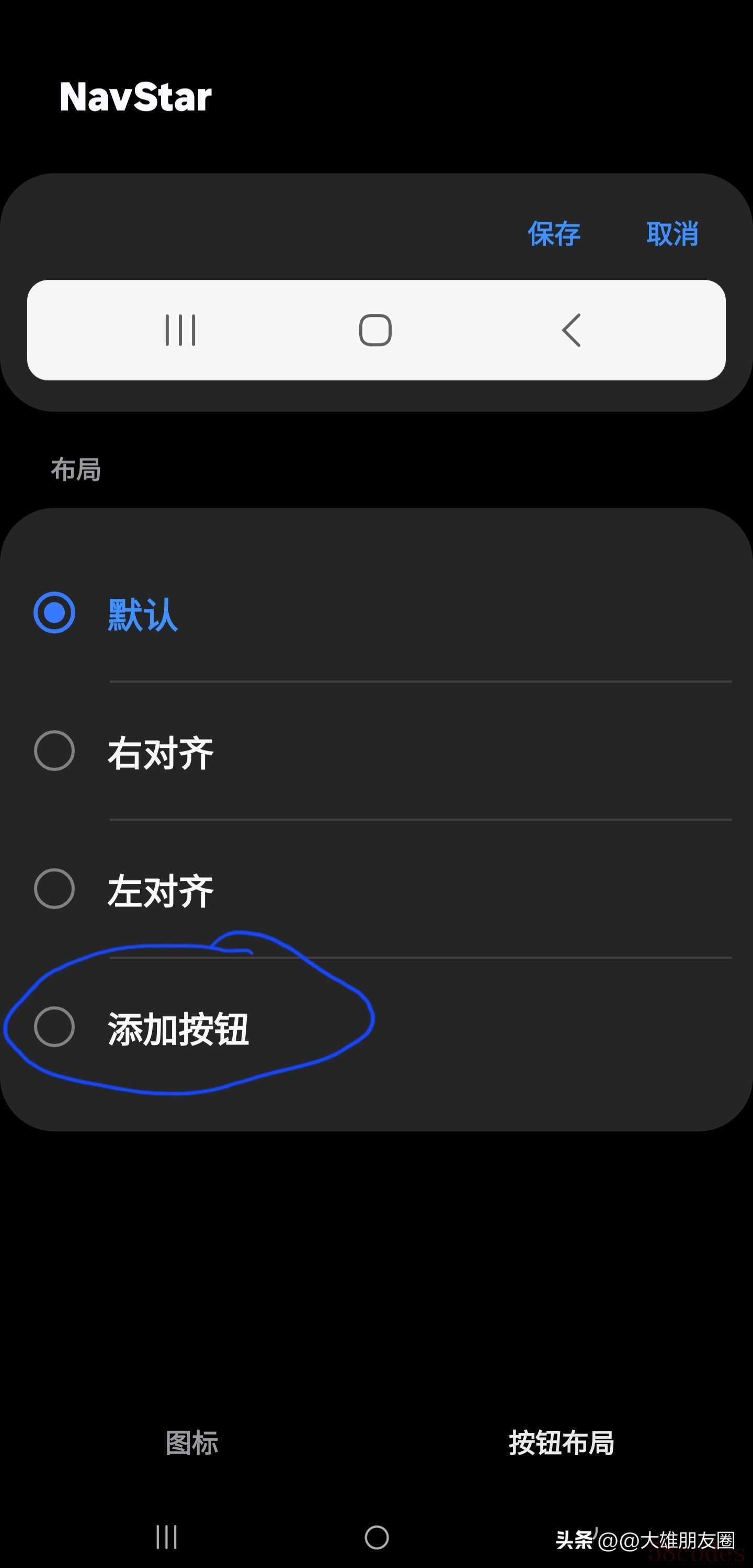The width and height of the screenshot is (753, 1568).
Task: Choose the 左对齐 layout
Action: coord(376,889)
